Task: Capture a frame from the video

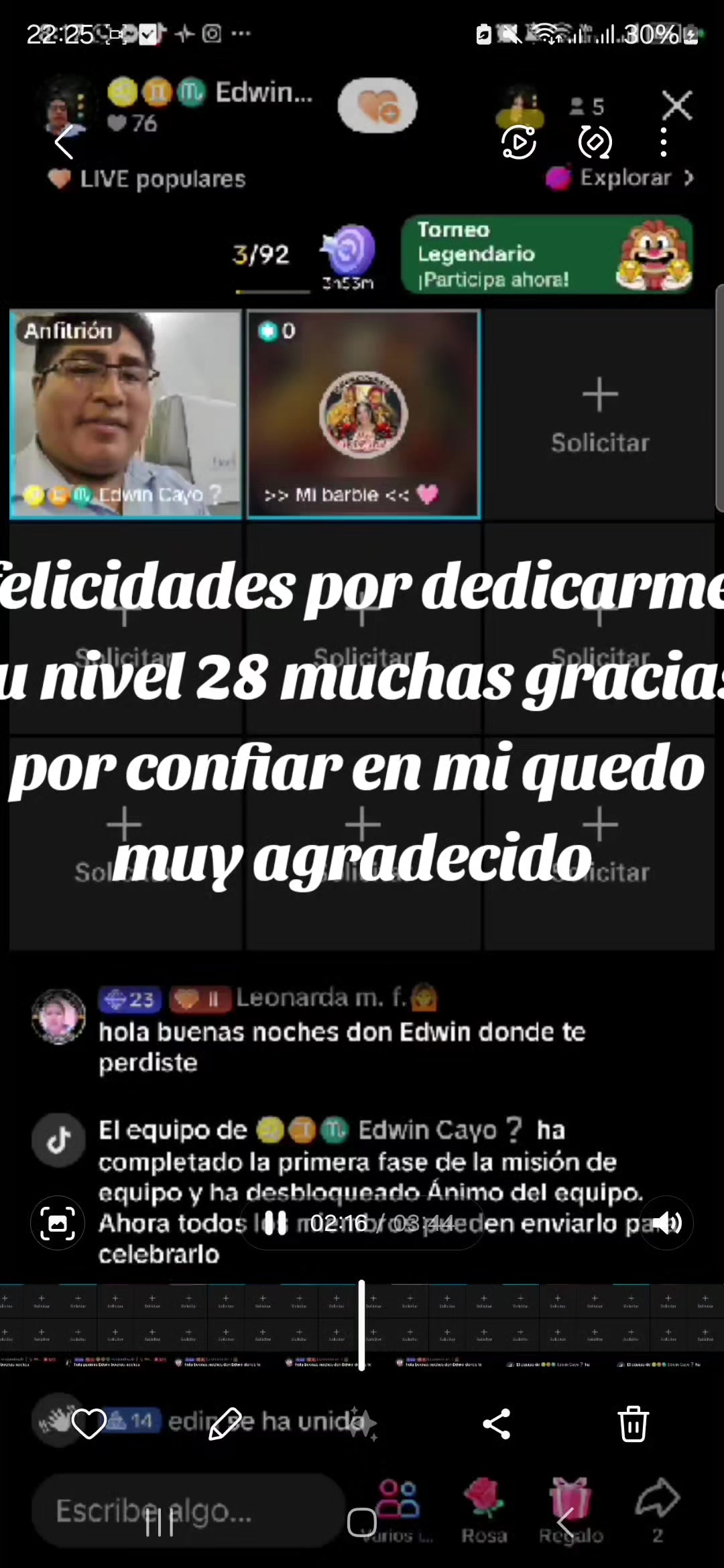Action: tap(58, 1224)
